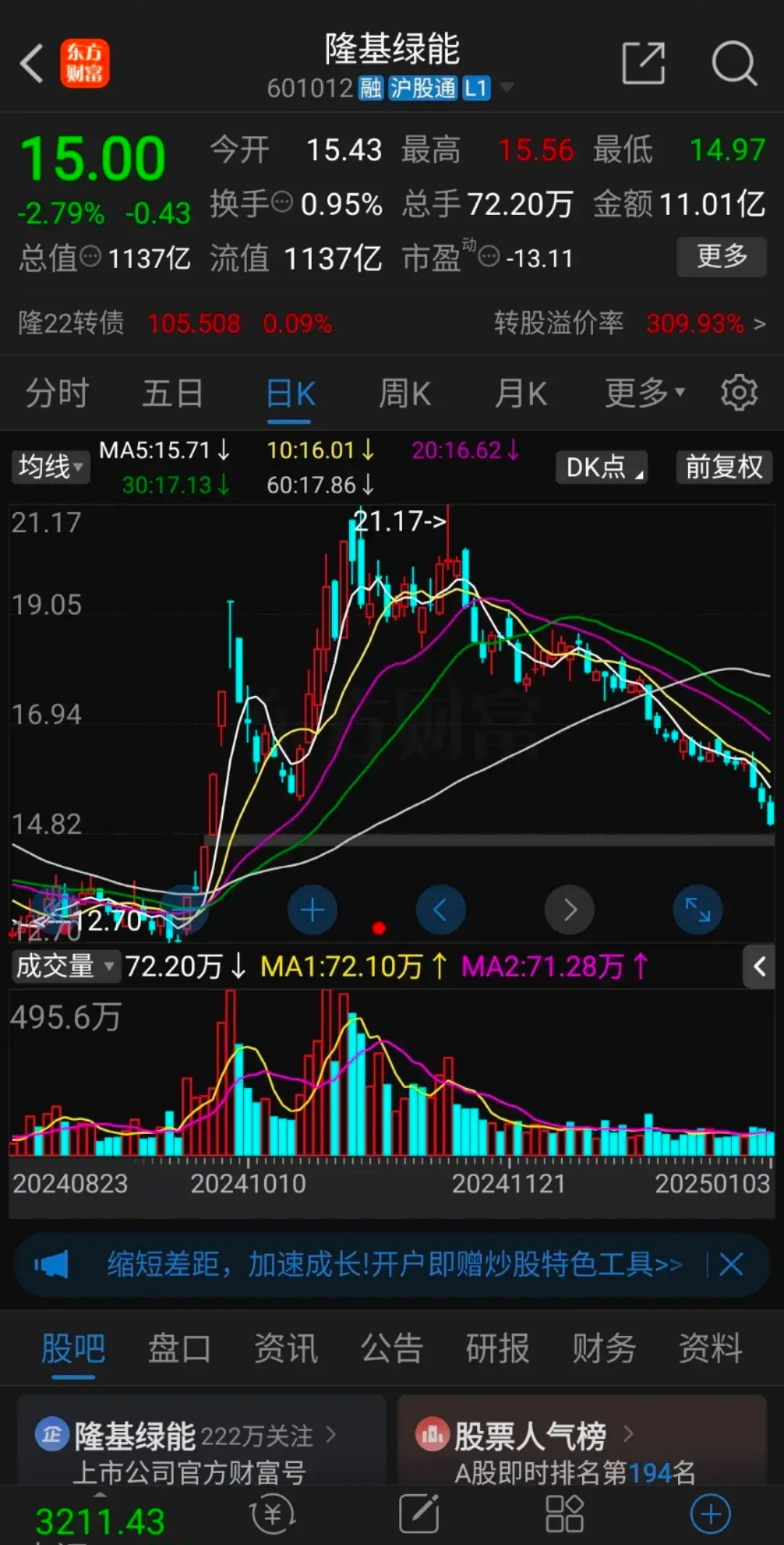Viewport: 784px width, 1545px height.
Task: Share this stock page
Action: (x=643, y=63)
